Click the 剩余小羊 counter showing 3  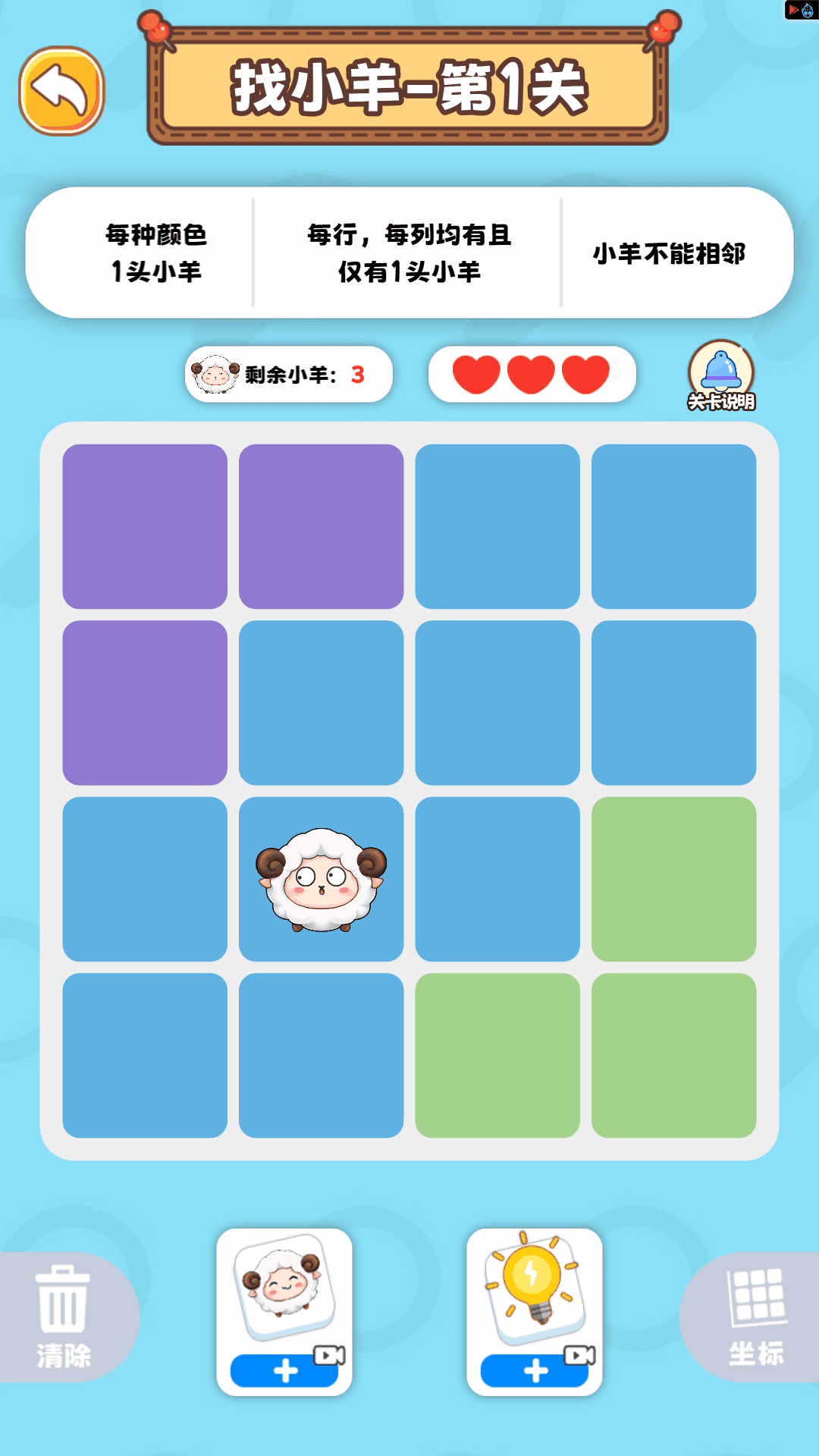pos(288,373)
